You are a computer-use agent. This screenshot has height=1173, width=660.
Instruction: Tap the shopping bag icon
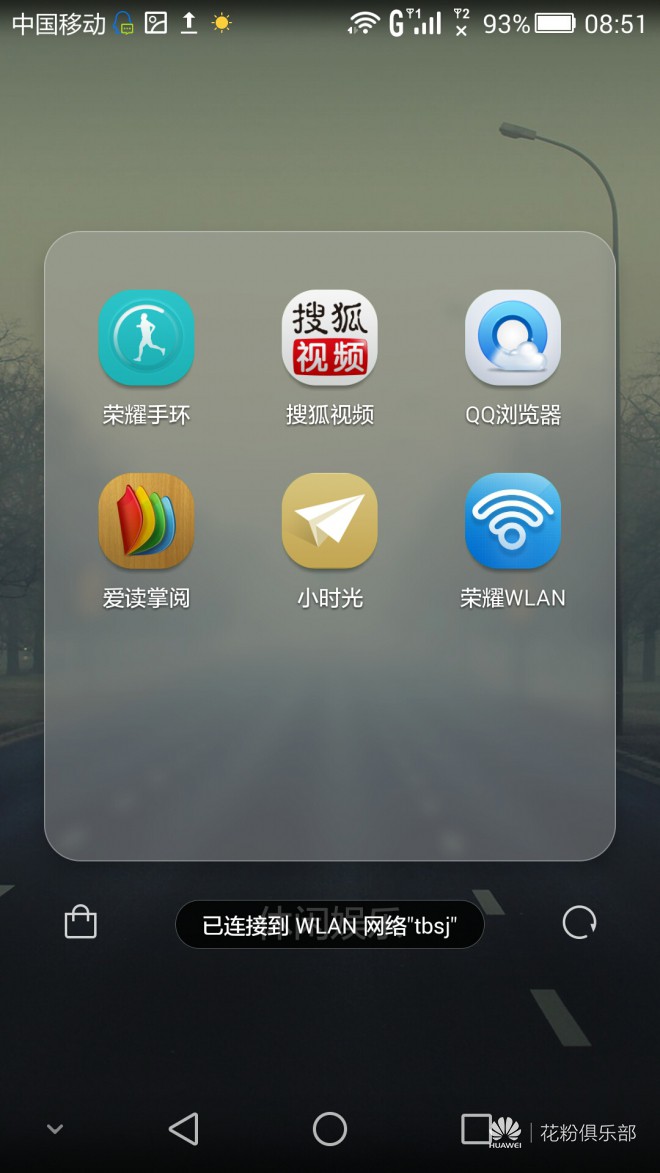click(x=81, y=922)
